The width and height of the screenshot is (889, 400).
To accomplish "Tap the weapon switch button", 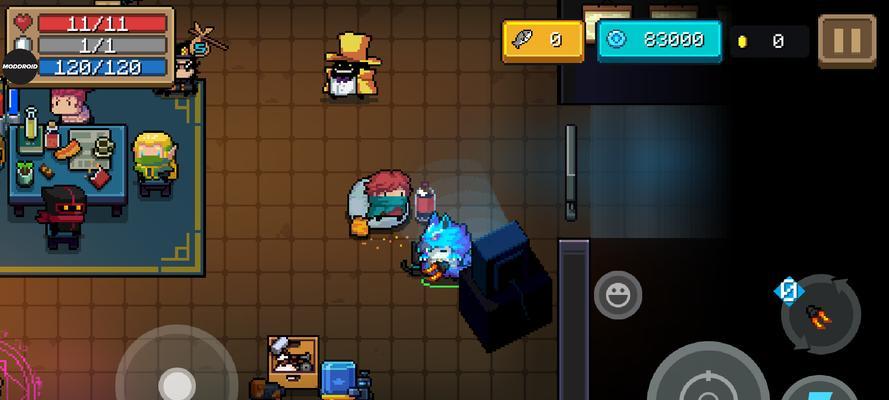I will point(821,315).
